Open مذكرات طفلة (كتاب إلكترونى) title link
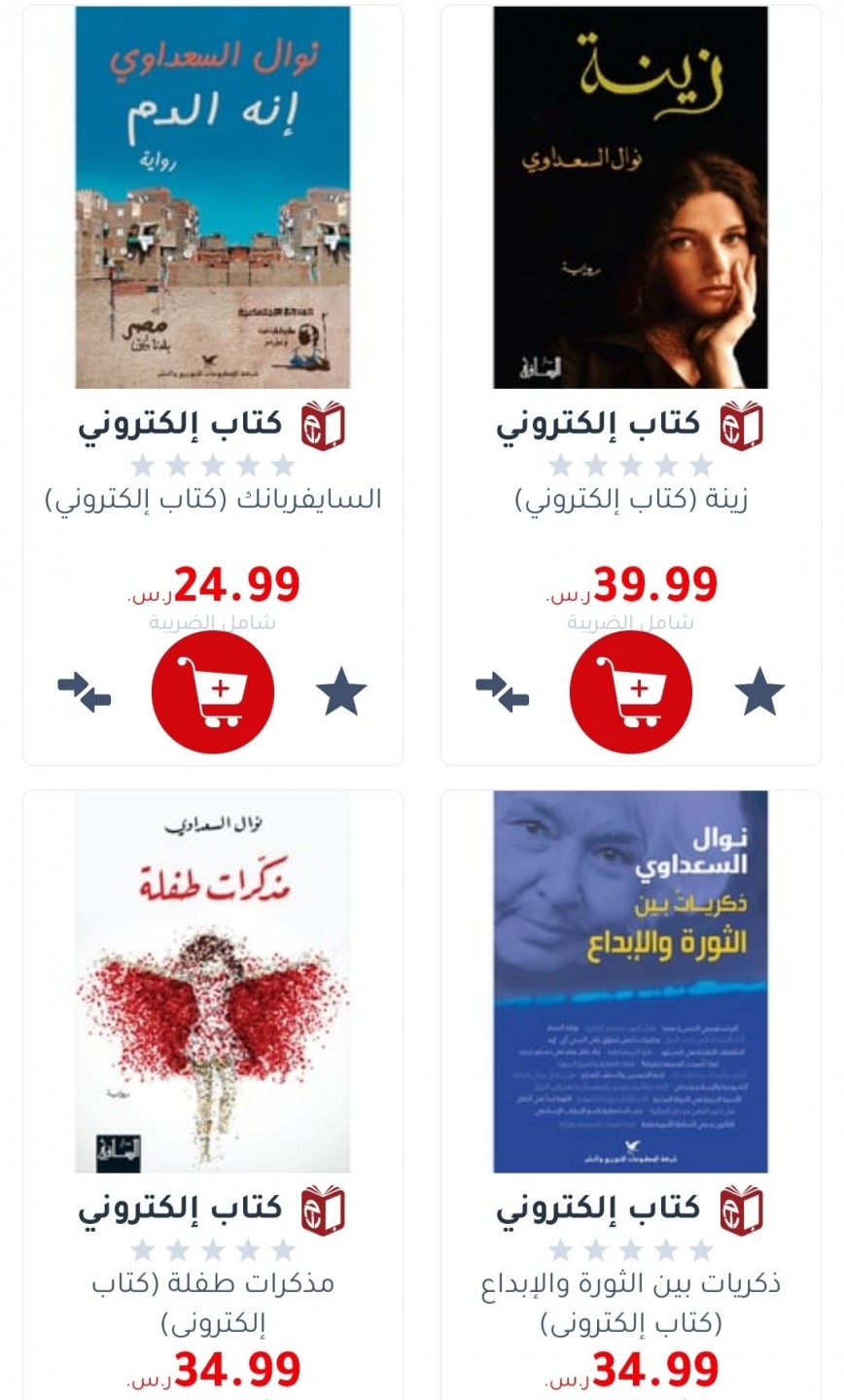 (212, 1302)
